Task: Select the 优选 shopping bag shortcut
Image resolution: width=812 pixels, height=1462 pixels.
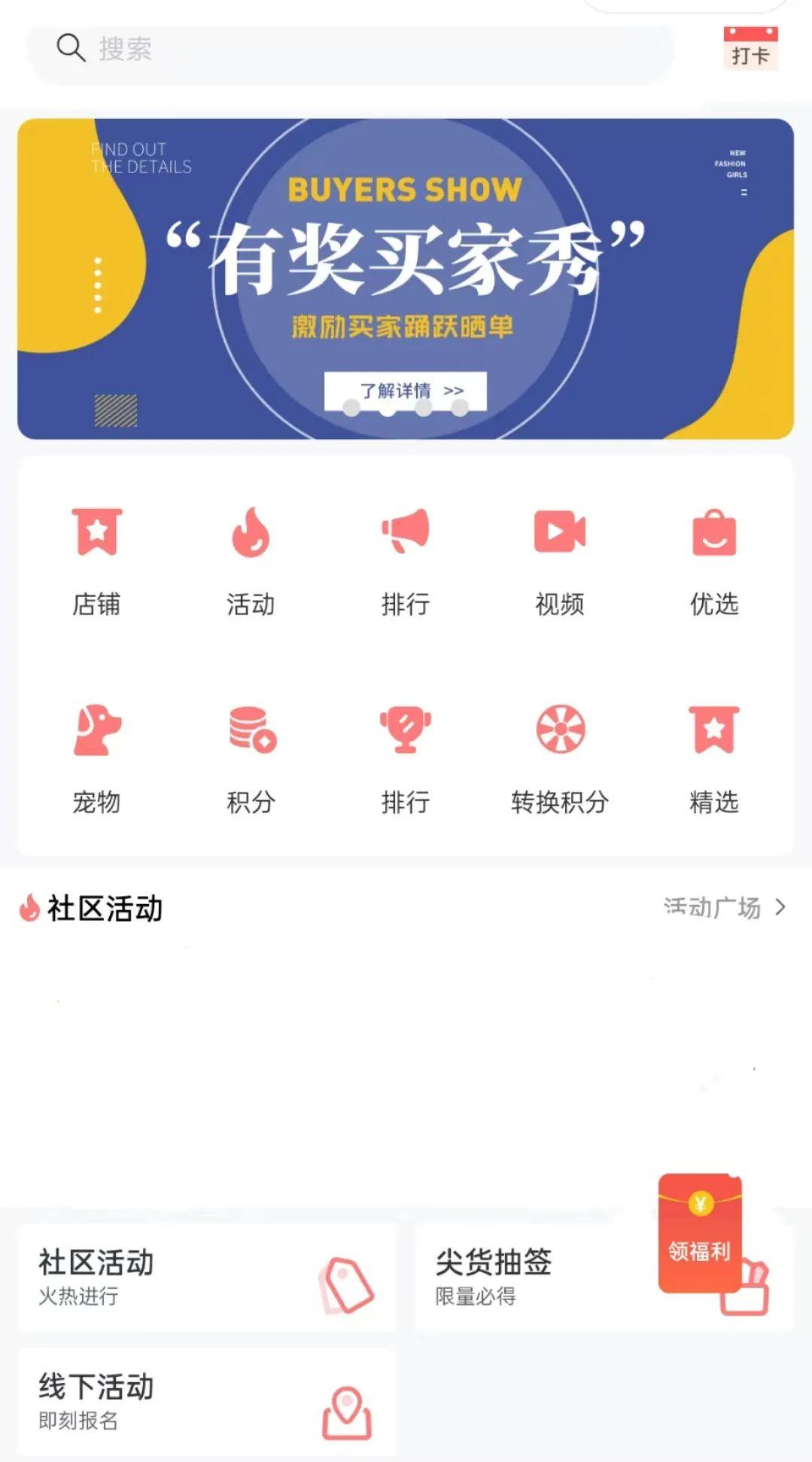Action: (x=714, y=561)
